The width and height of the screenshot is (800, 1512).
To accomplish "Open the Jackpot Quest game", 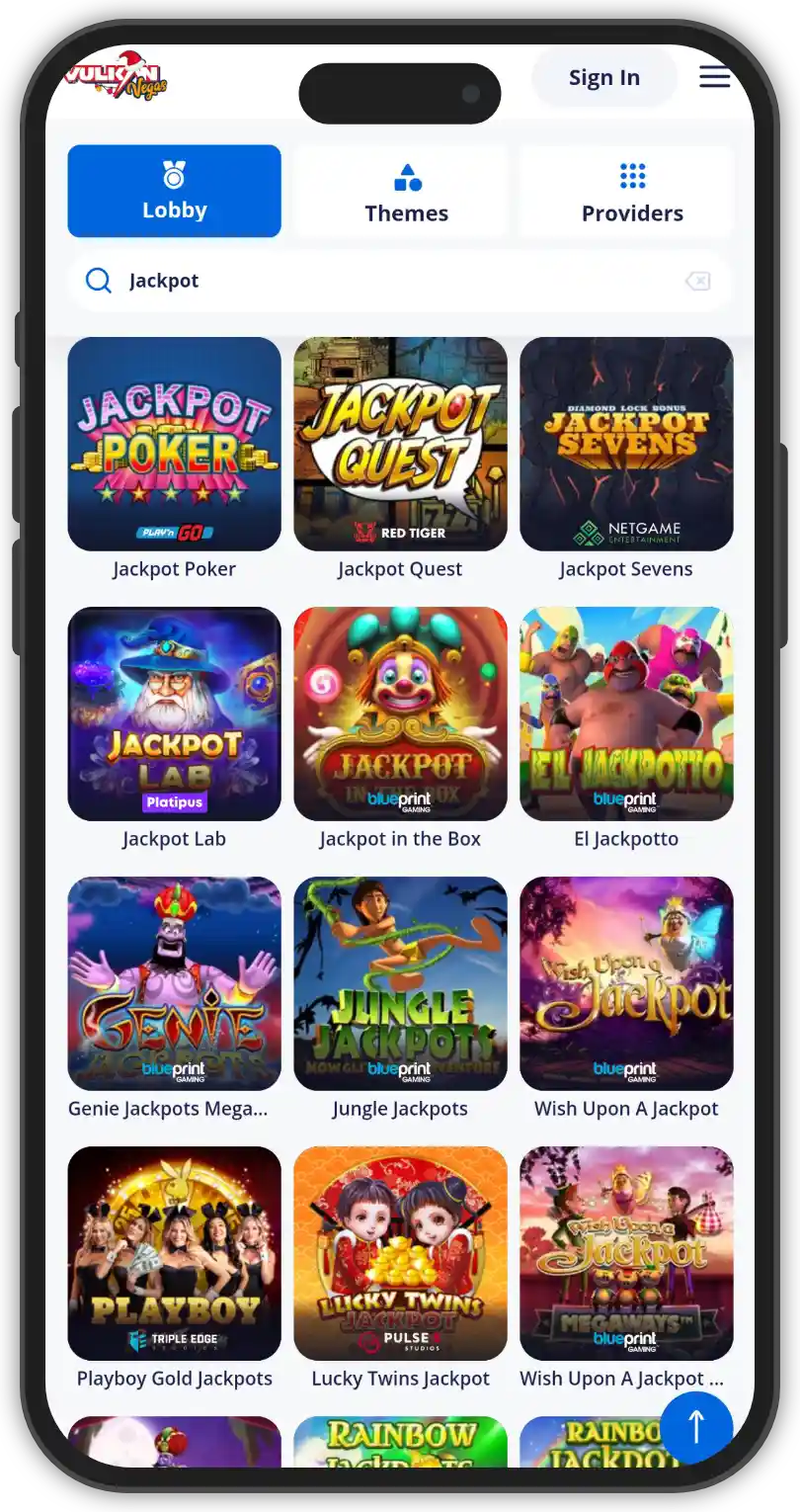I will 400,444.
